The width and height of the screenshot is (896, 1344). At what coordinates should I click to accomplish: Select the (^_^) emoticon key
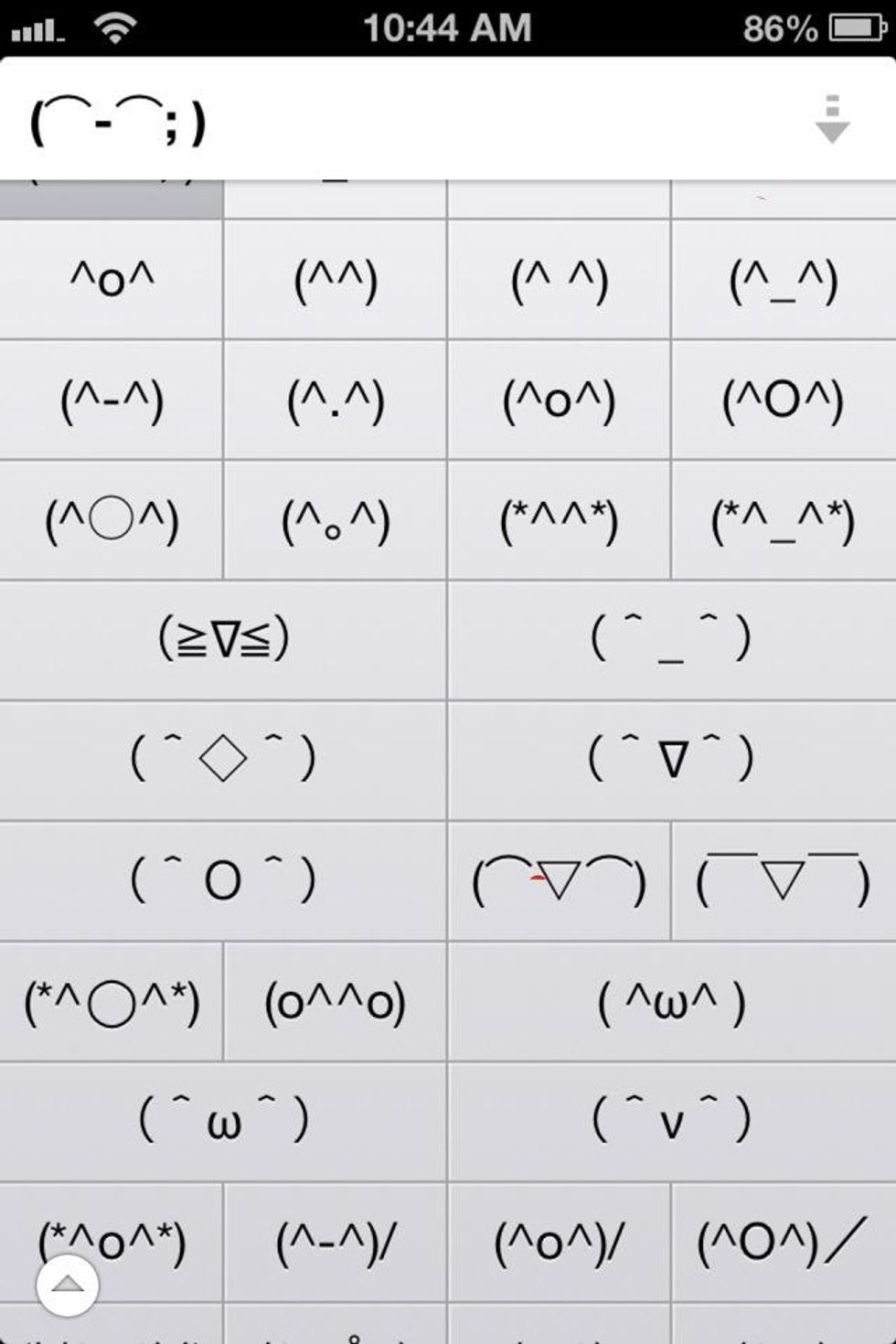pos(783,280)
